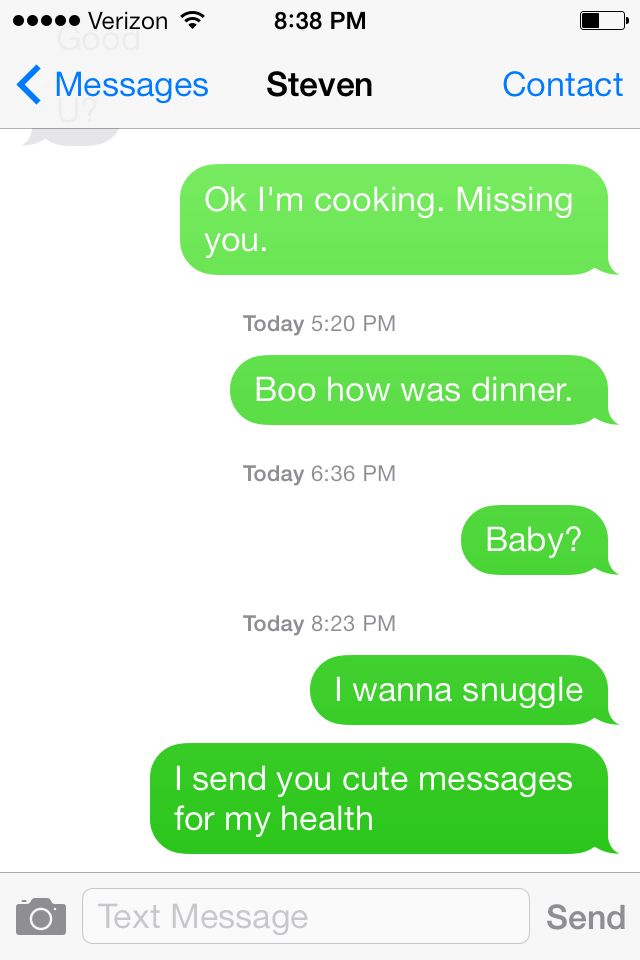Focus the Text Message field
Viewport: 640px width, 960px height.
[305, 916]
